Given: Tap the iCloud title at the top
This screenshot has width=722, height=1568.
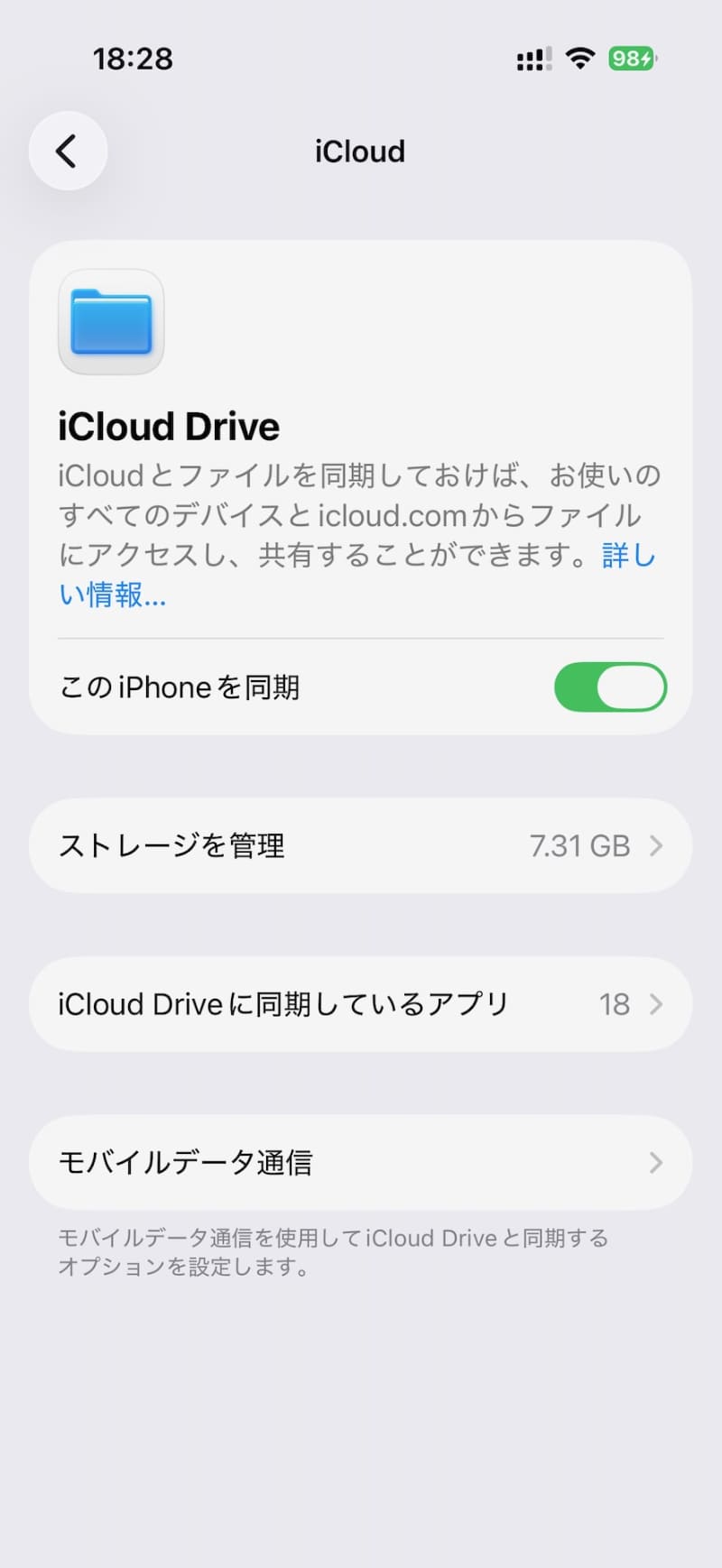Looking at the screenshot, I should pyautogui.click(x=360, y=151).
